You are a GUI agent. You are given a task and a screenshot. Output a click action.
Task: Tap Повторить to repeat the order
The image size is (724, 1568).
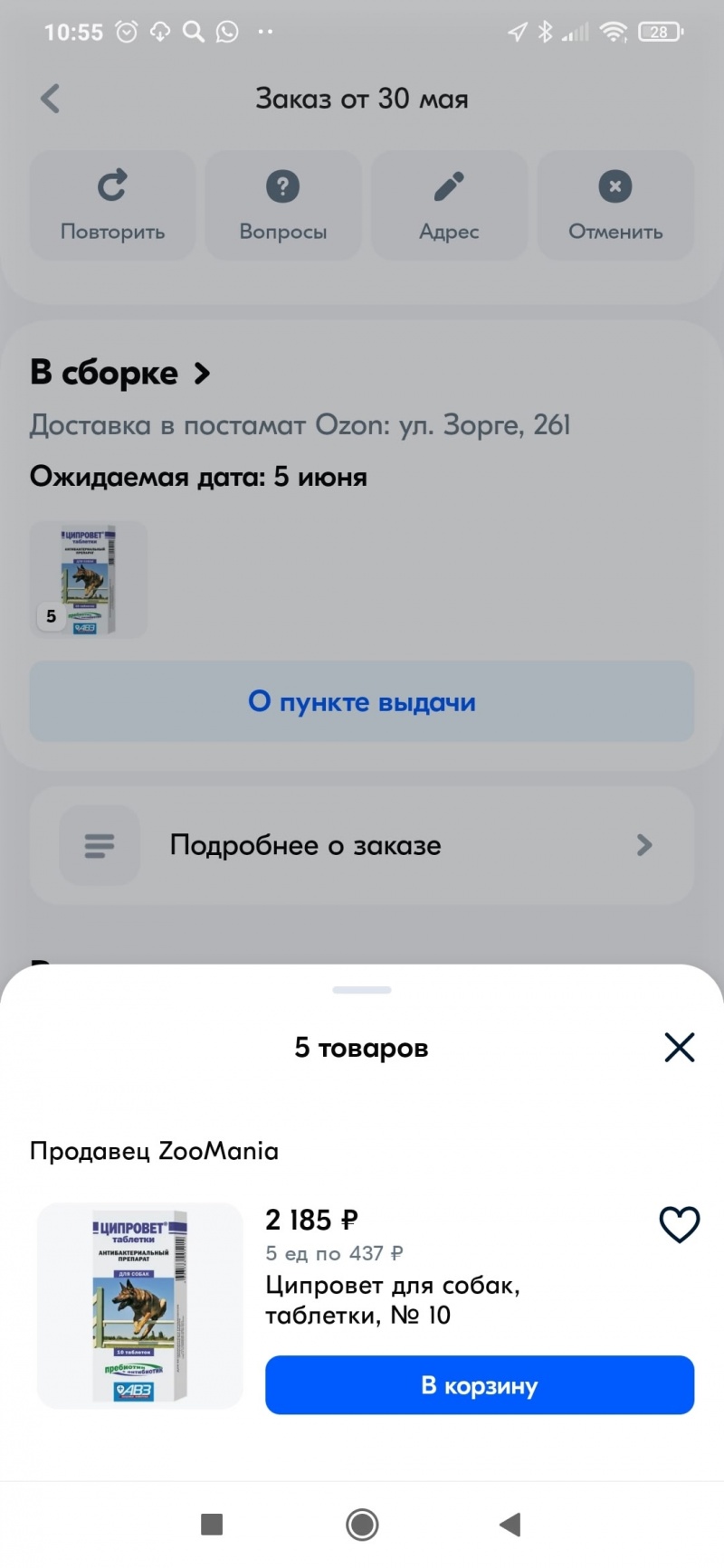pos(112,206)
